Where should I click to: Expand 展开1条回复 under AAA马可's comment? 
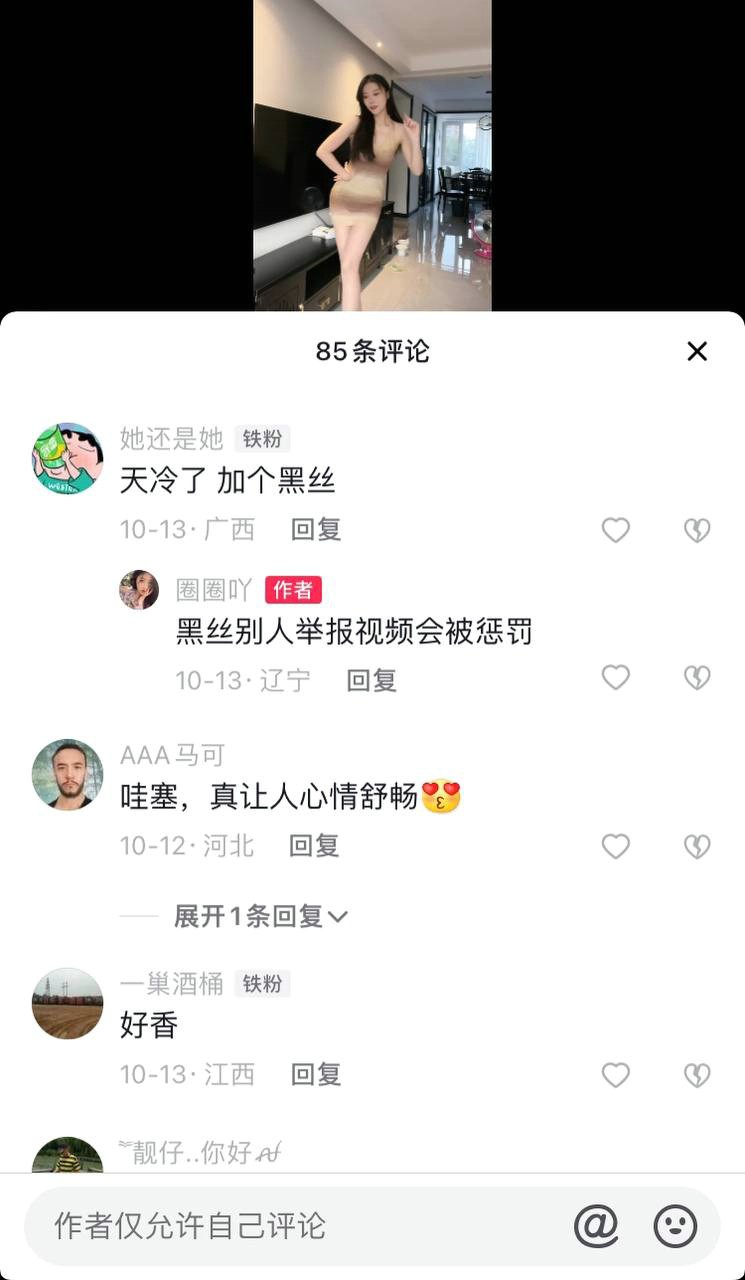click(260, 916)
